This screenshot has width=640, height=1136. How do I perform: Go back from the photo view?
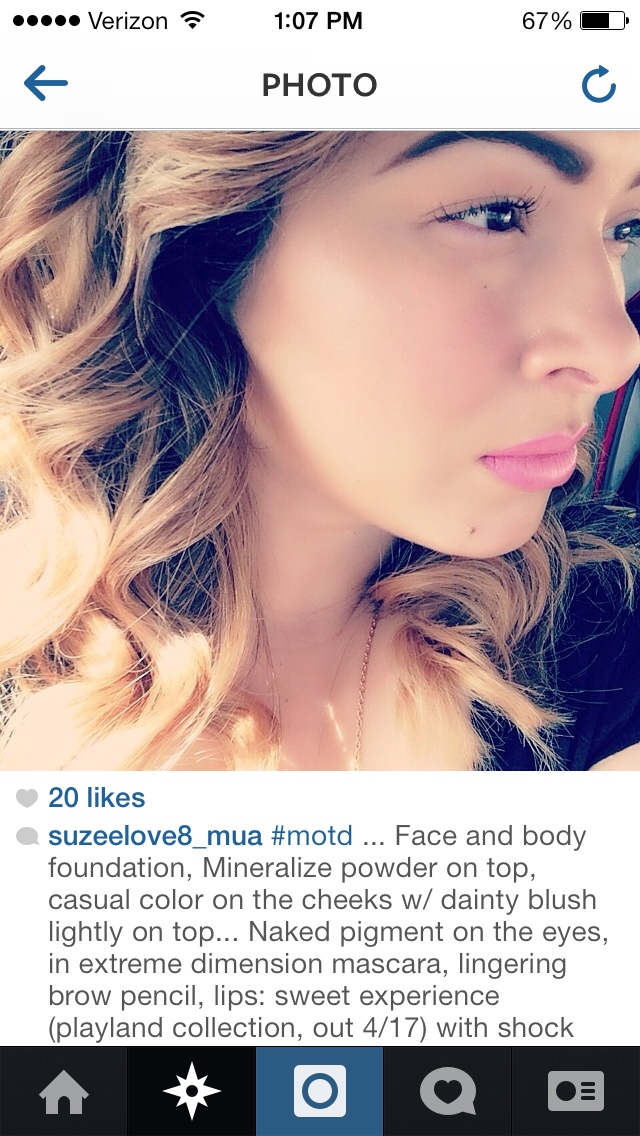[46, 85]
